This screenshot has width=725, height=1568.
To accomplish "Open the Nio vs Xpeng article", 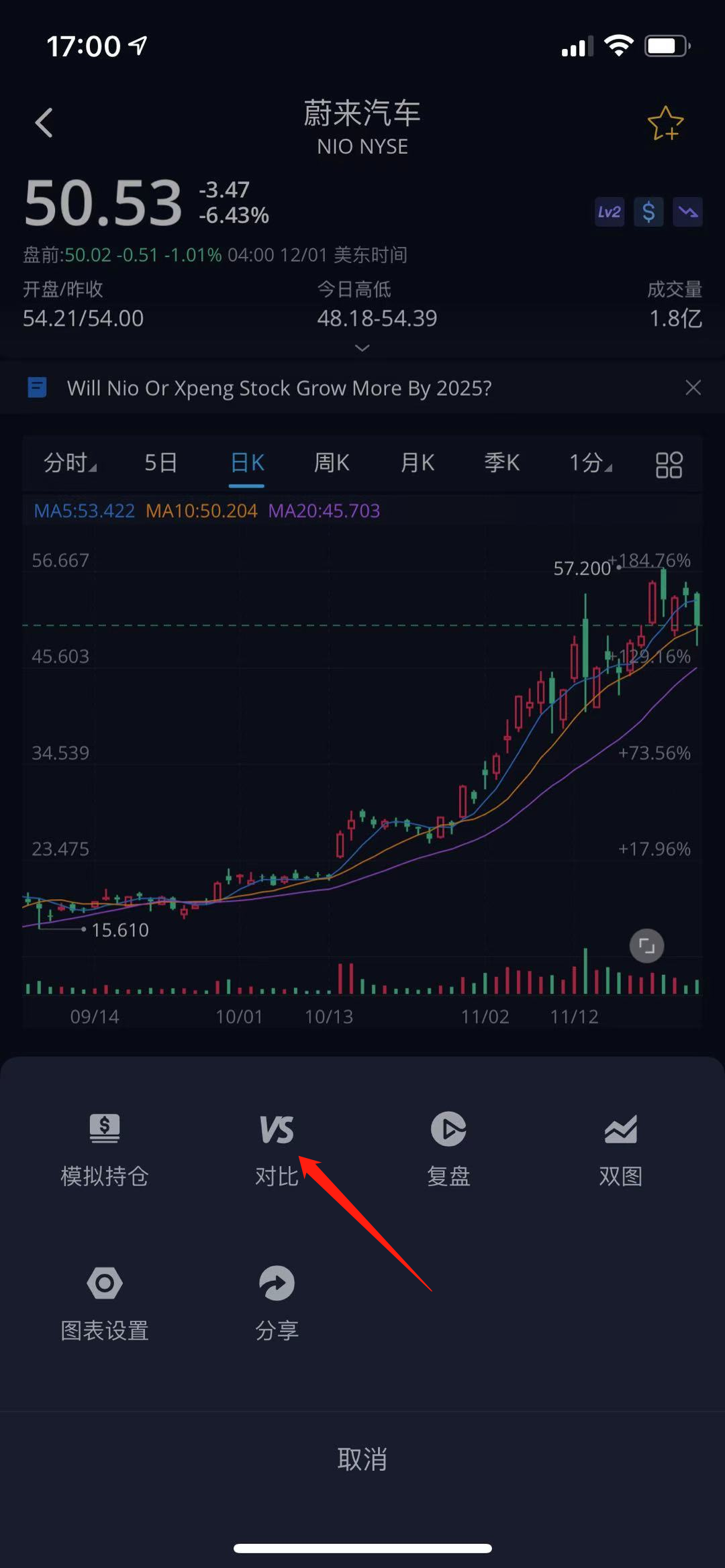I will click(280, 388).
